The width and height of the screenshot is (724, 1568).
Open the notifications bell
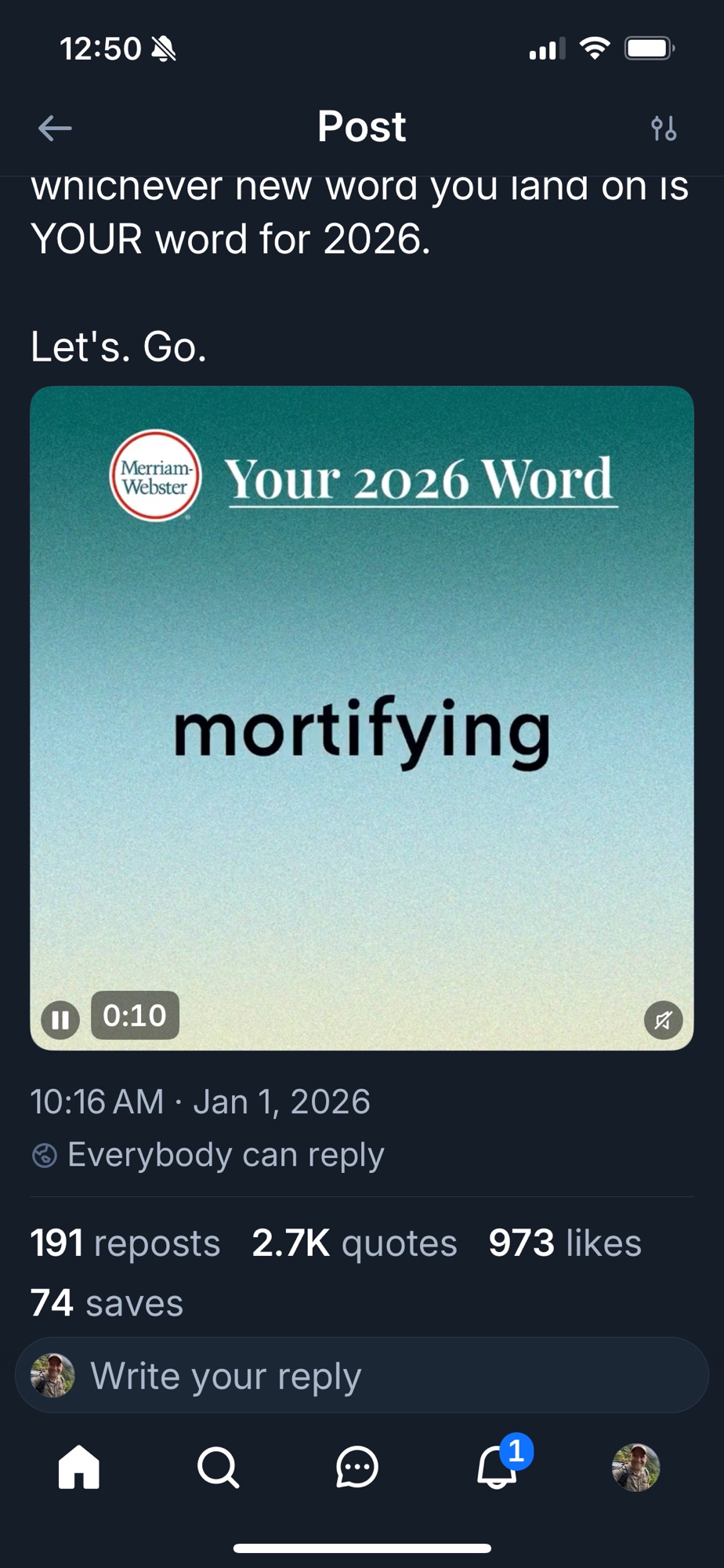pyautogui.click(x=498, y=1467)
